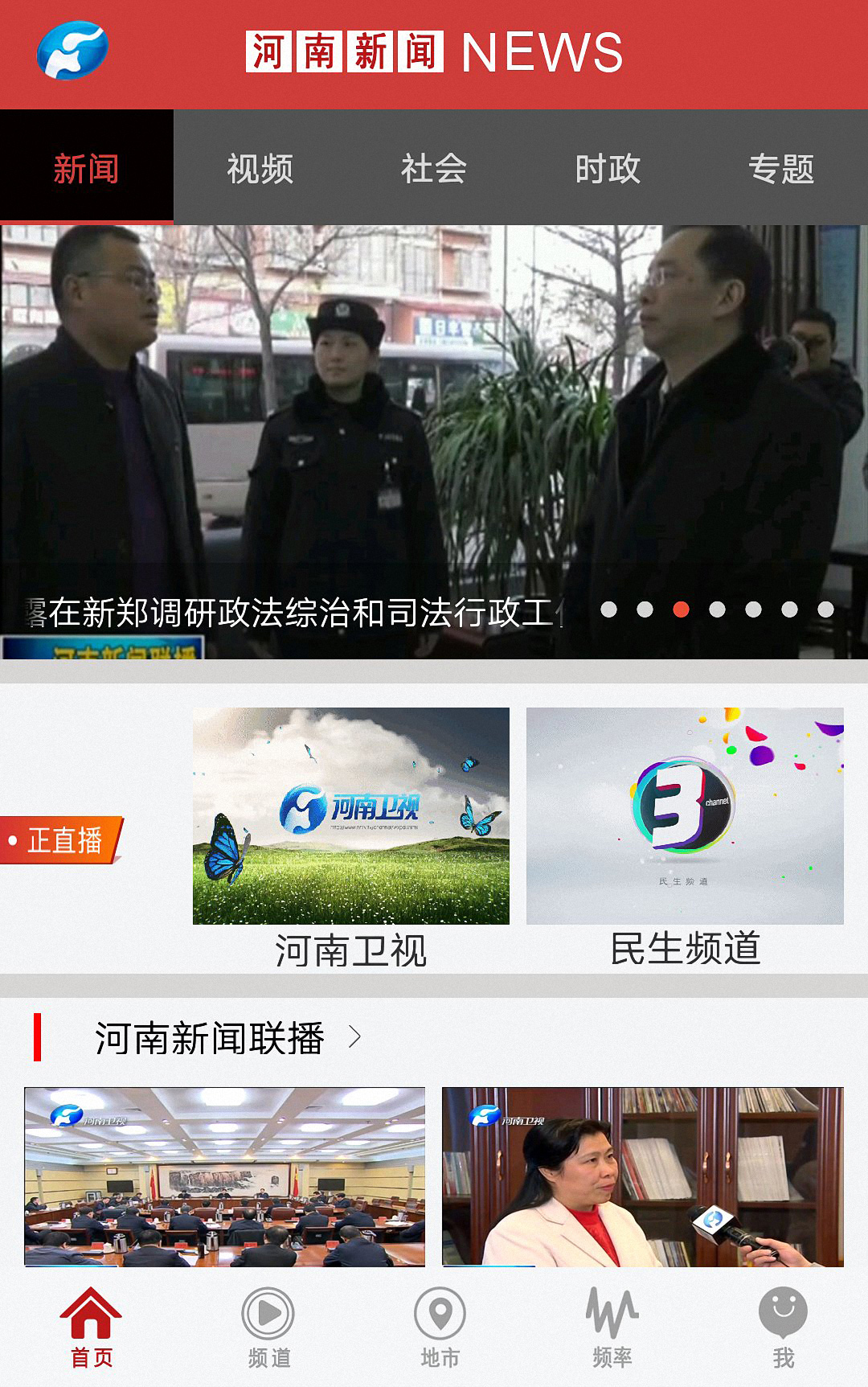Screen dimensions: 868x1387
Task: Switch to the 社会 tab
Action: (434, 169)
